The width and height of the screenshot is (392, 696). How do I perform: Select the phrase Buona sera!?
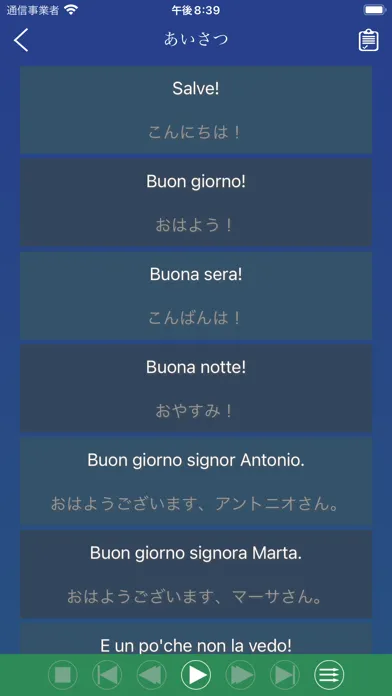[x=196, y=296]
